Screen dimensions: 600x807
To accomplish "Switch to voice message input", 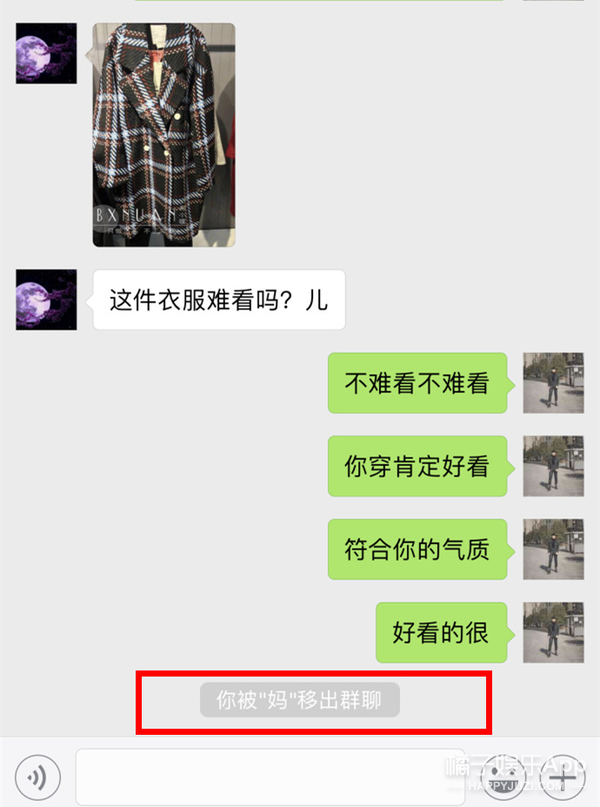I will pyautogui.click(x=38, y=775).
